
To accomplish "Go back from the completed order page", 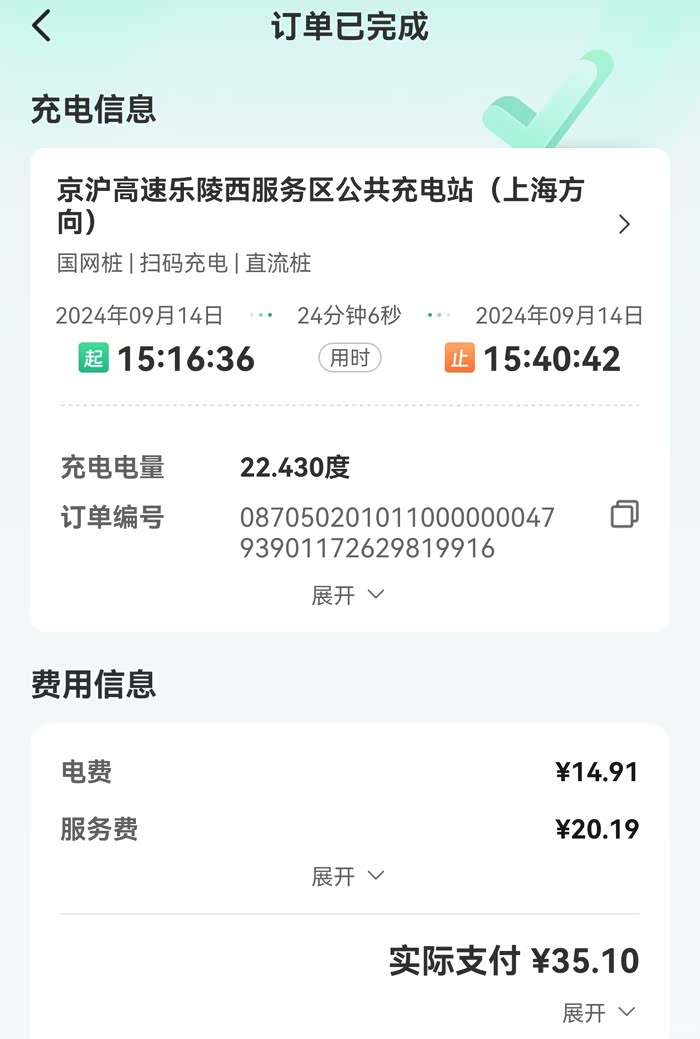I will point(42,27).
